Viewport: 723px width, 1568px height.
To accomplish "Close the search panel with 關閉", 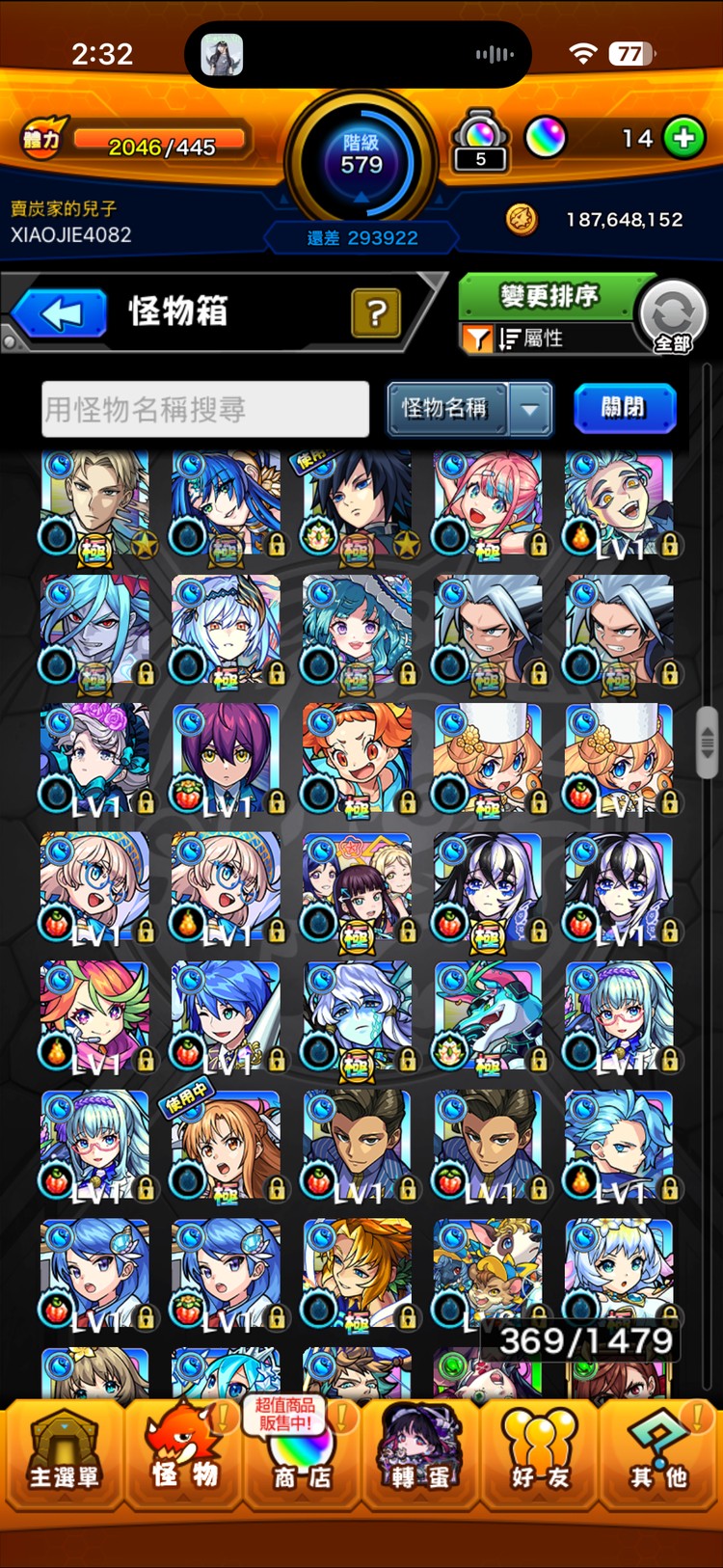I will (x=624, y=408).
